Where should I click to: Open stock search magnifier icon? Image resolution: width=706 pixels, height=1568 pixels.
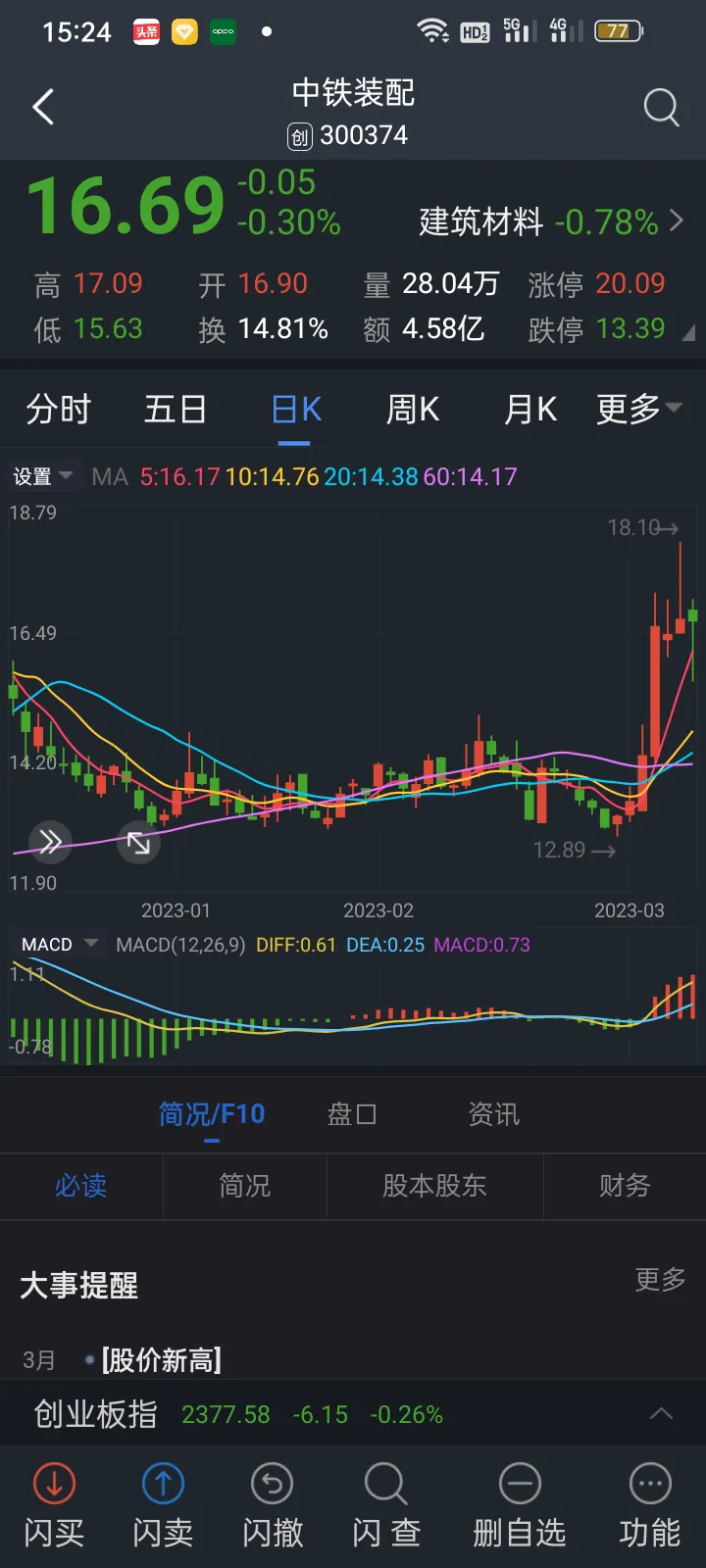[x=661, y=107]
